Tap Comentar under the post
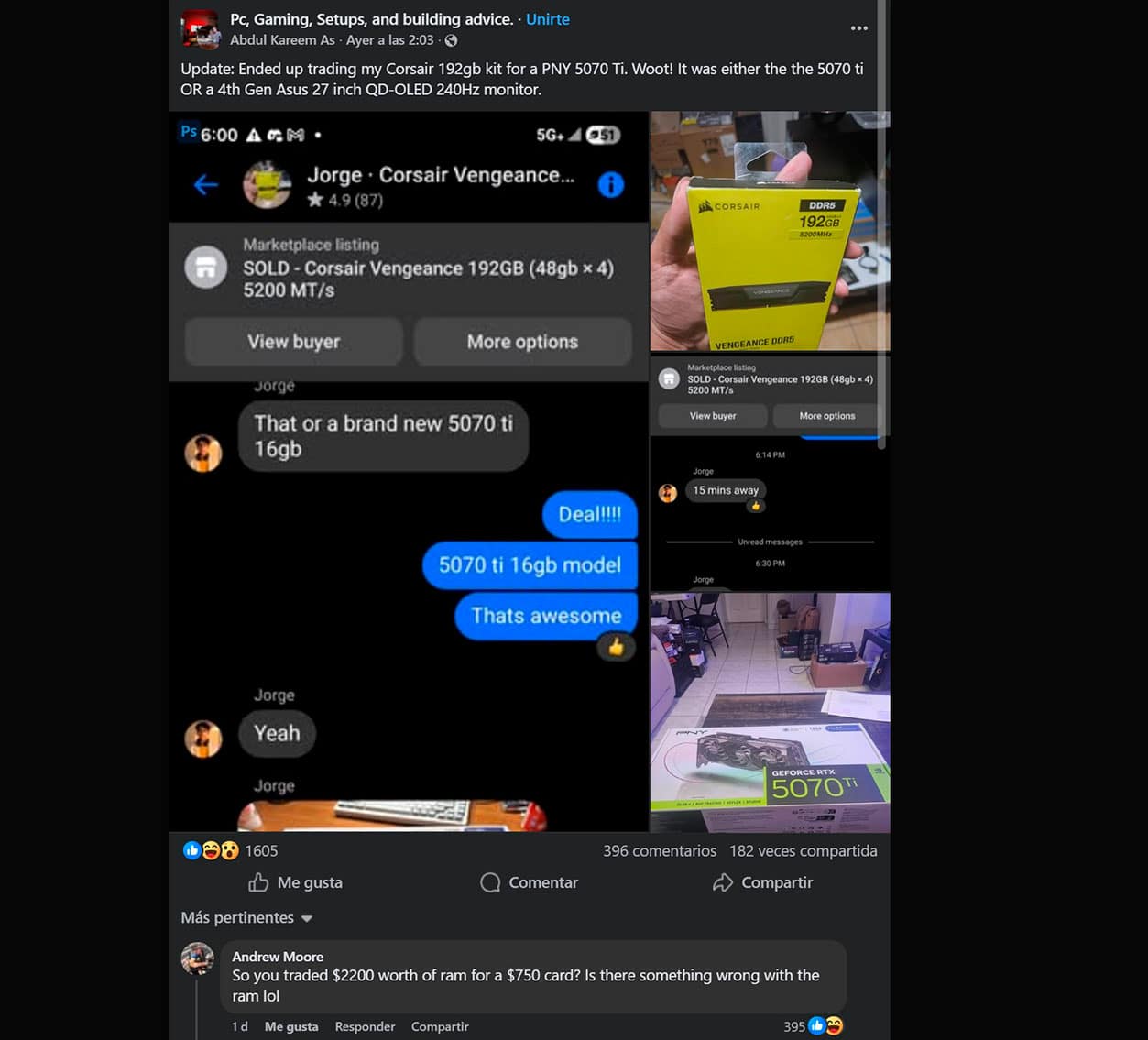 coord(529,882)
